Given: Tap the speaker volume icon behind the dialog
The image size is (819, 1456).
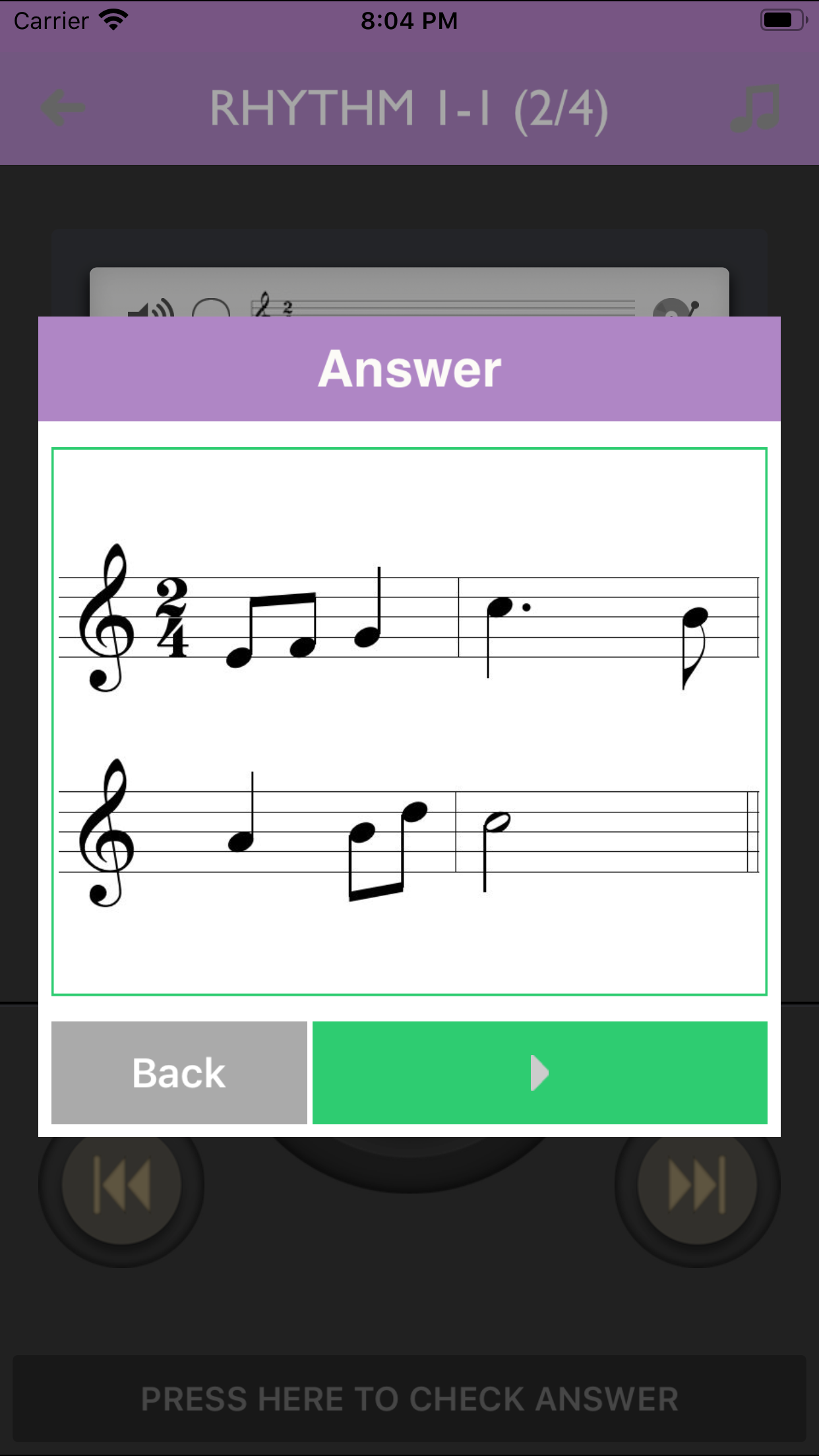Looking at the screenshot, I should [x=150, y=309].
